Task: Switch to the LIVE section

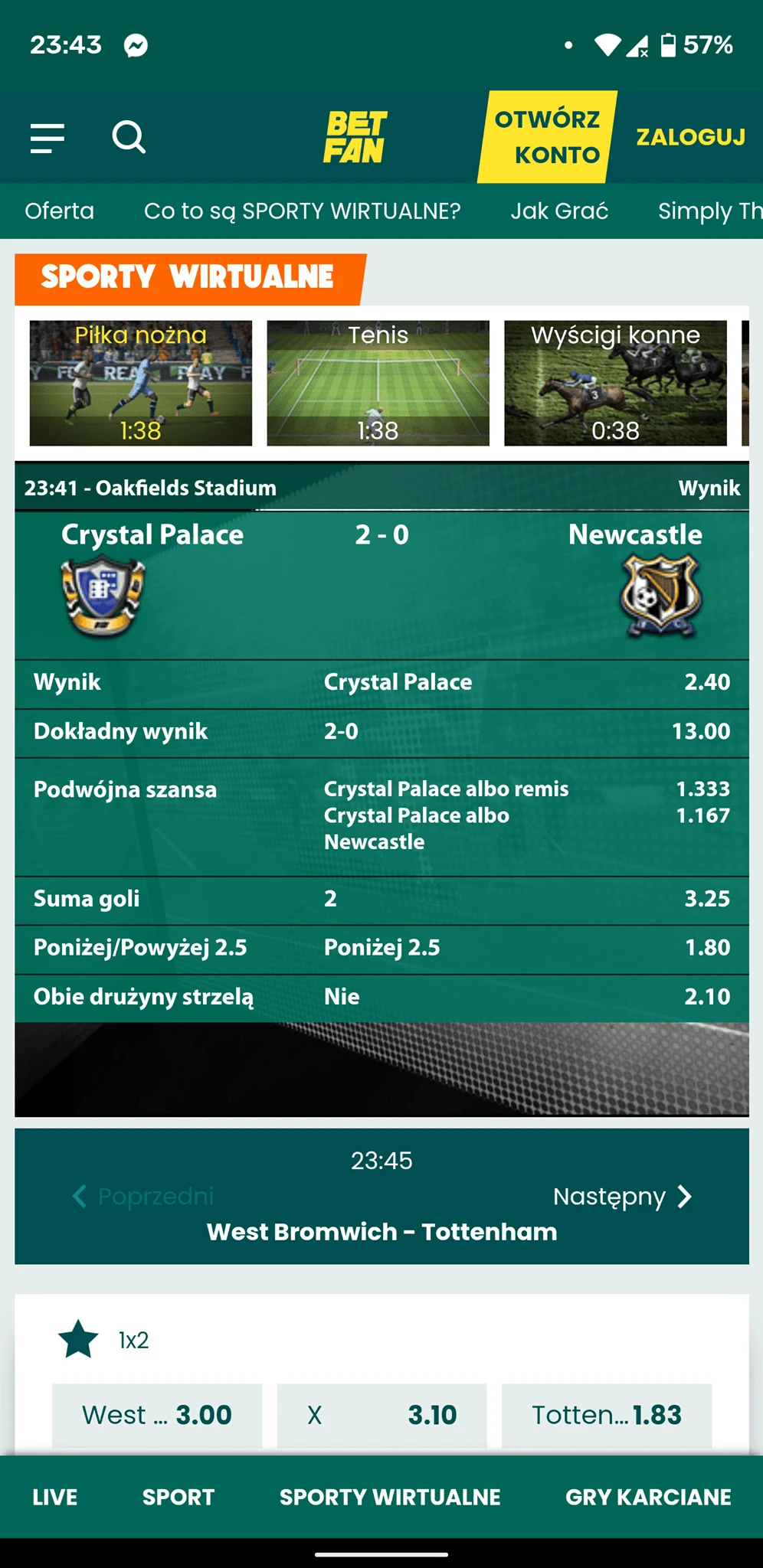Action: click(x=54, y=1497)
